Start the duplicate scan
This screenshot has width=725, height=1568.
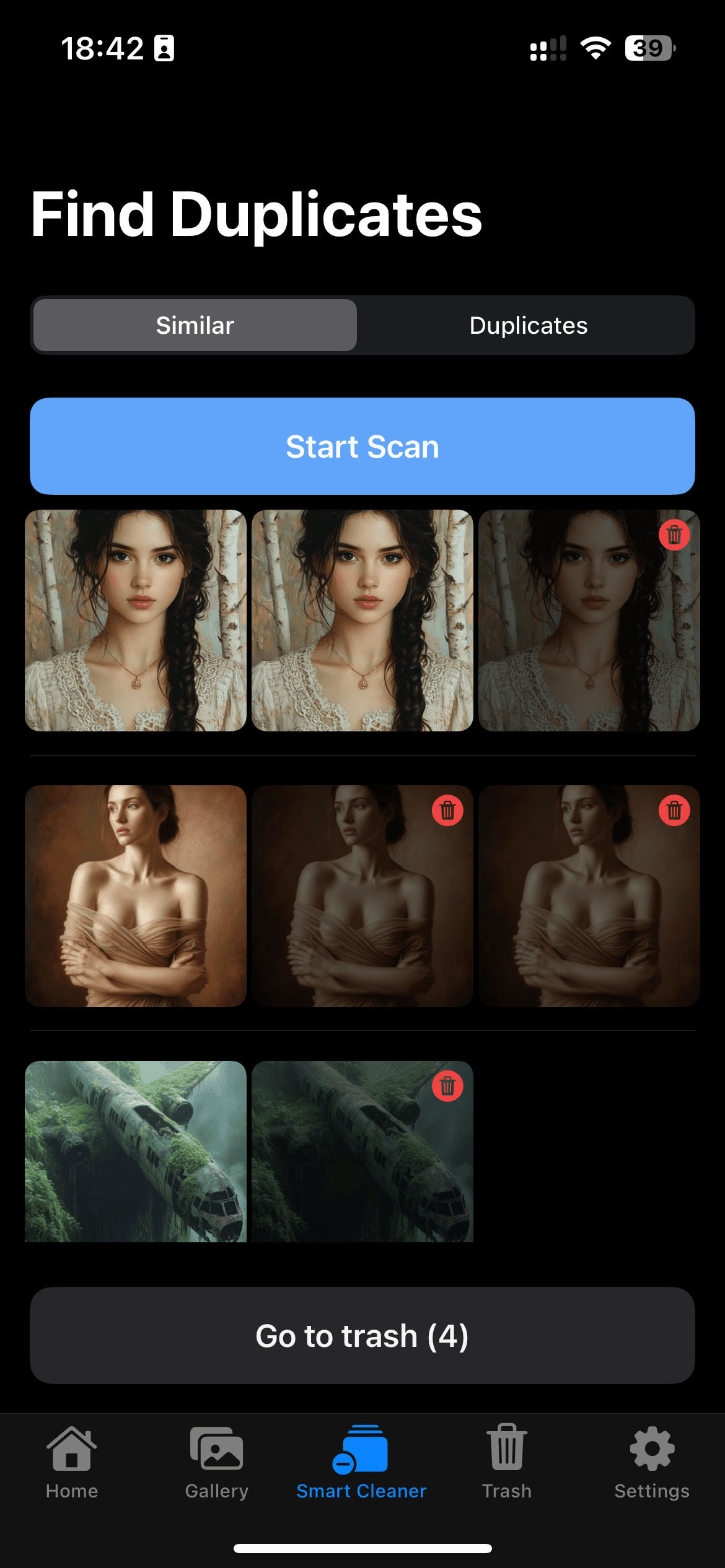[362, 446]
